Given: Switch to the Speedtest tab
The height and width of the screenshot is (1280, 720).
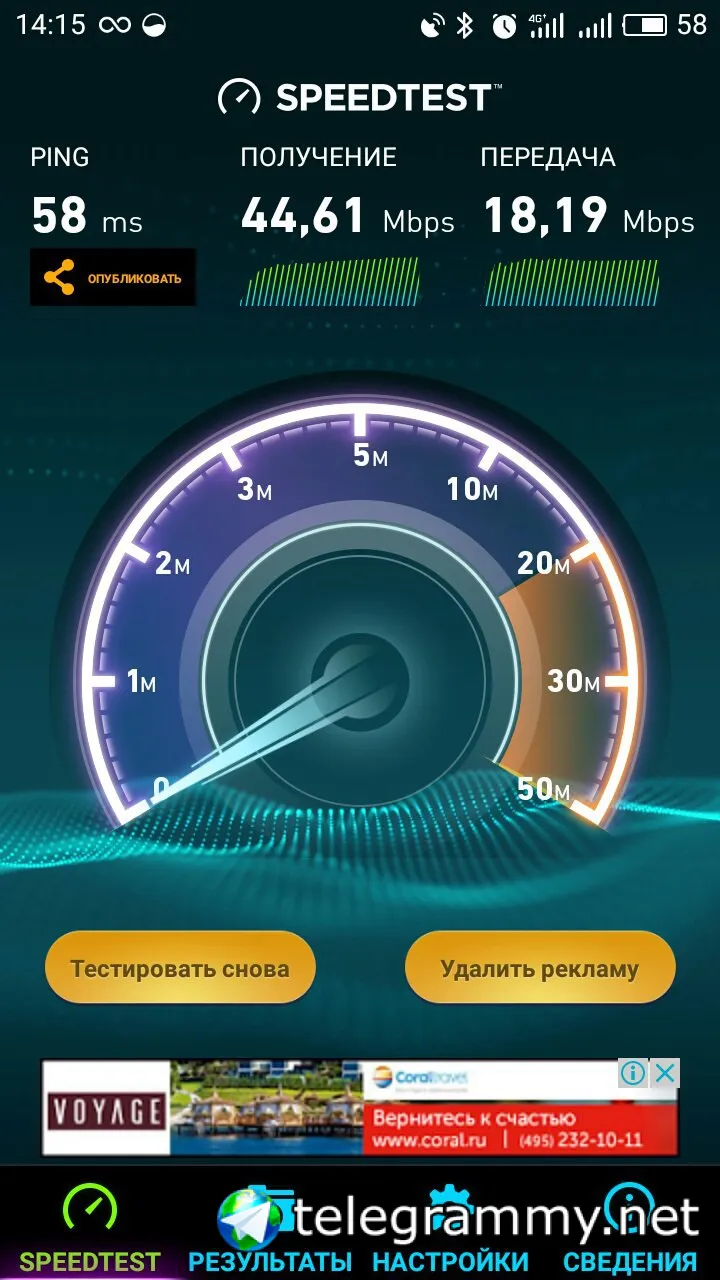Looking at the screenshot, I should tap(90, 1230).
